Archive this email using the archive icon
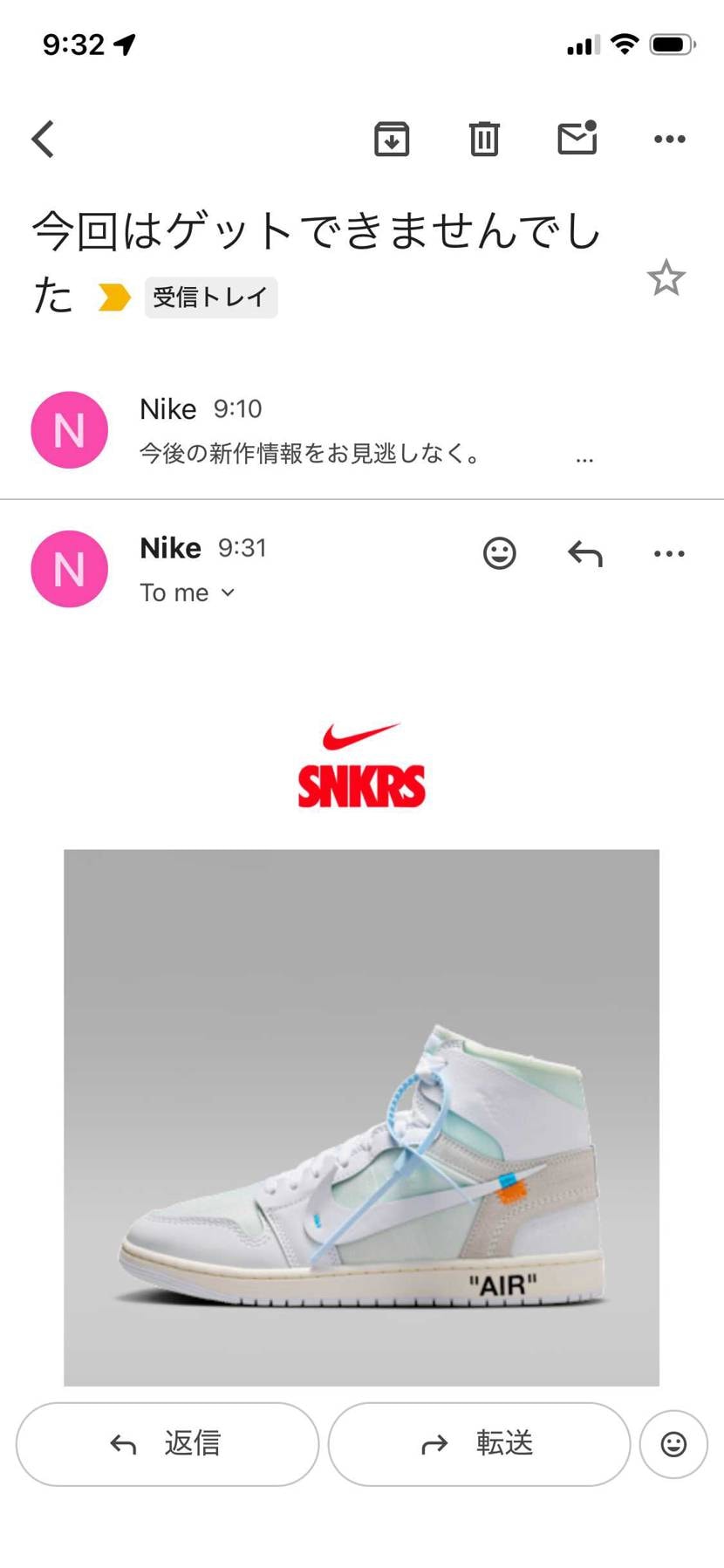The image size is (724, 1568). click(x=391, y=138)
